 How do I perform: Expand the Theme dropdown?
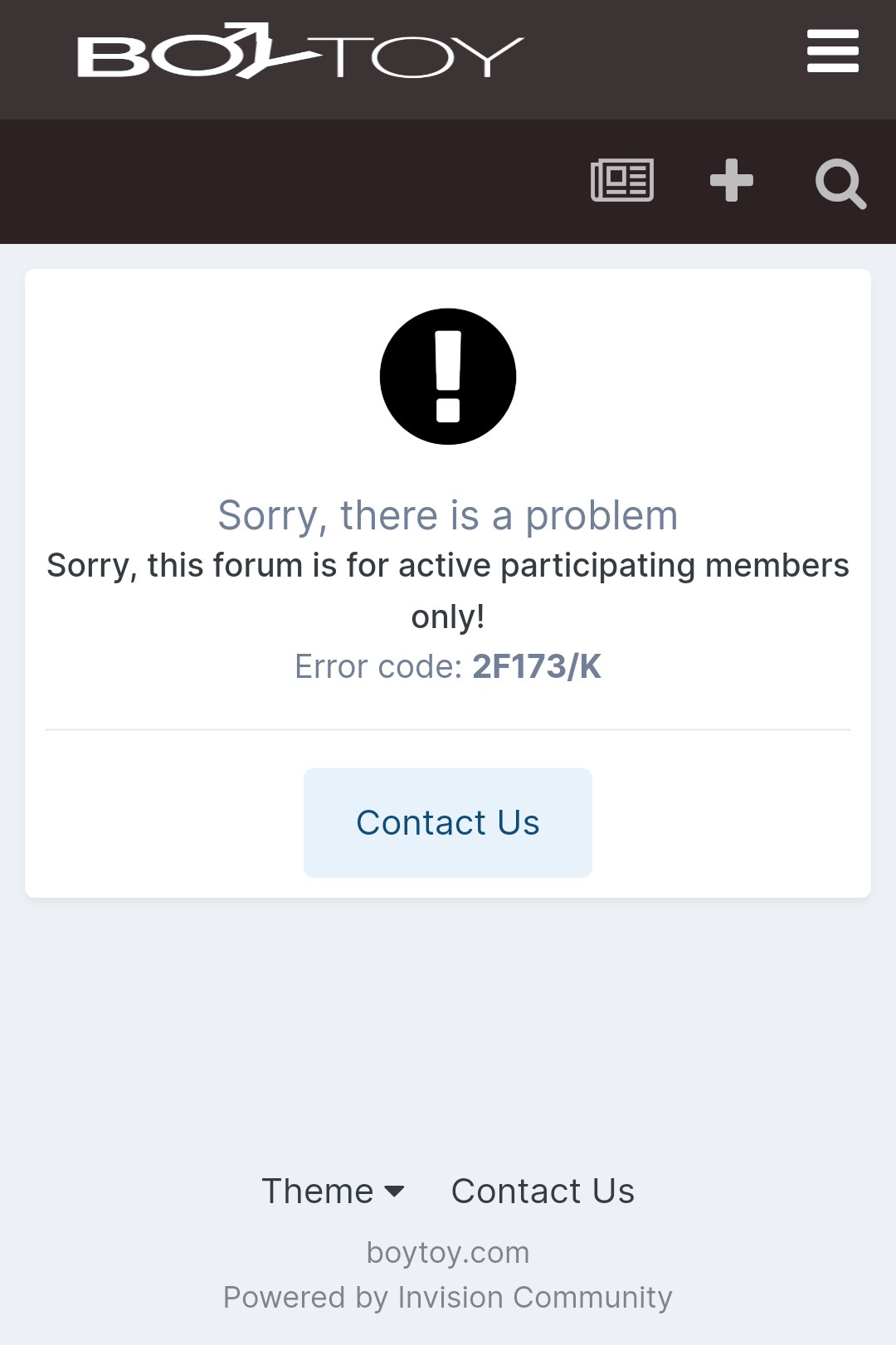coord(333,1191)
